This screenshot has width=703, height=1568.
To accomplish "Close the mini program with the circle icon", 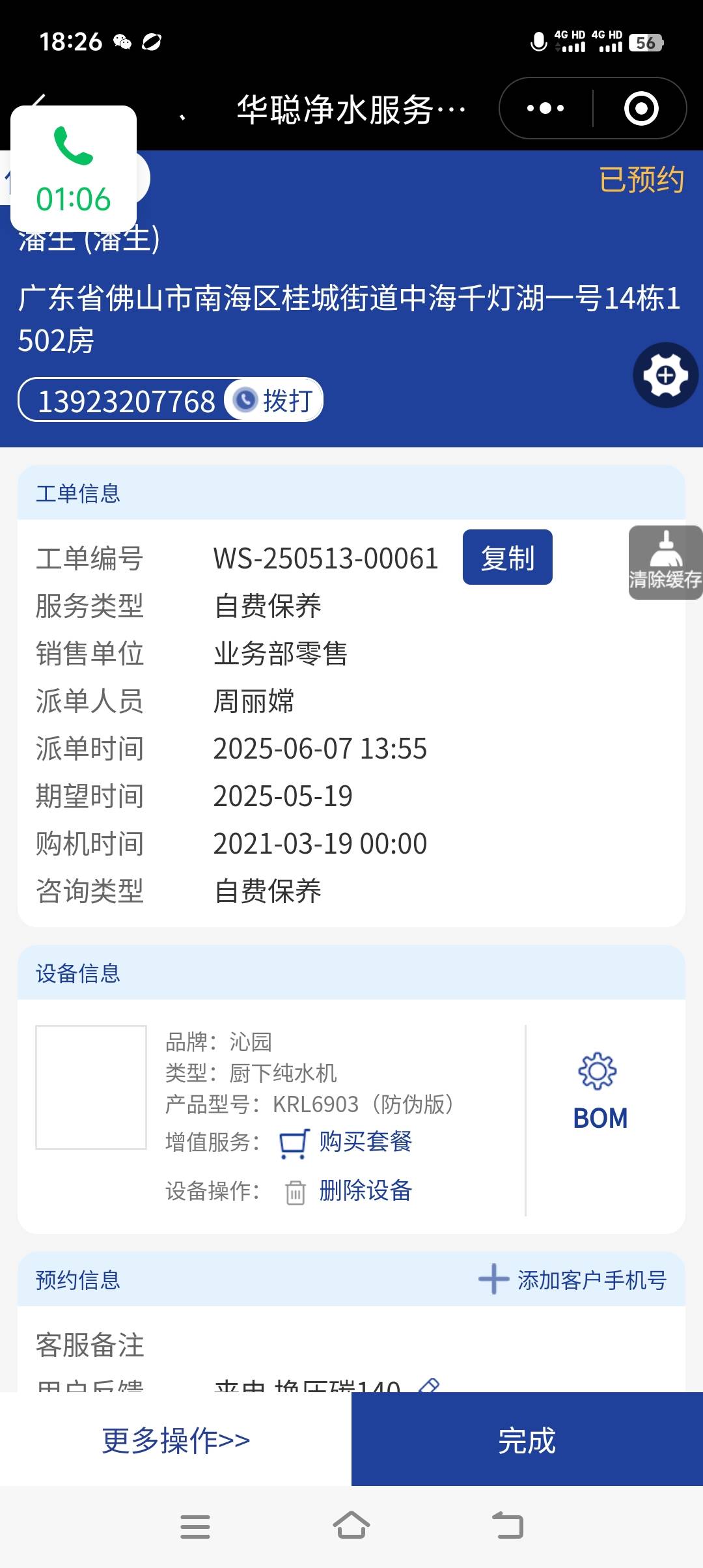I will pyautogui.click(x=641, y=108).
